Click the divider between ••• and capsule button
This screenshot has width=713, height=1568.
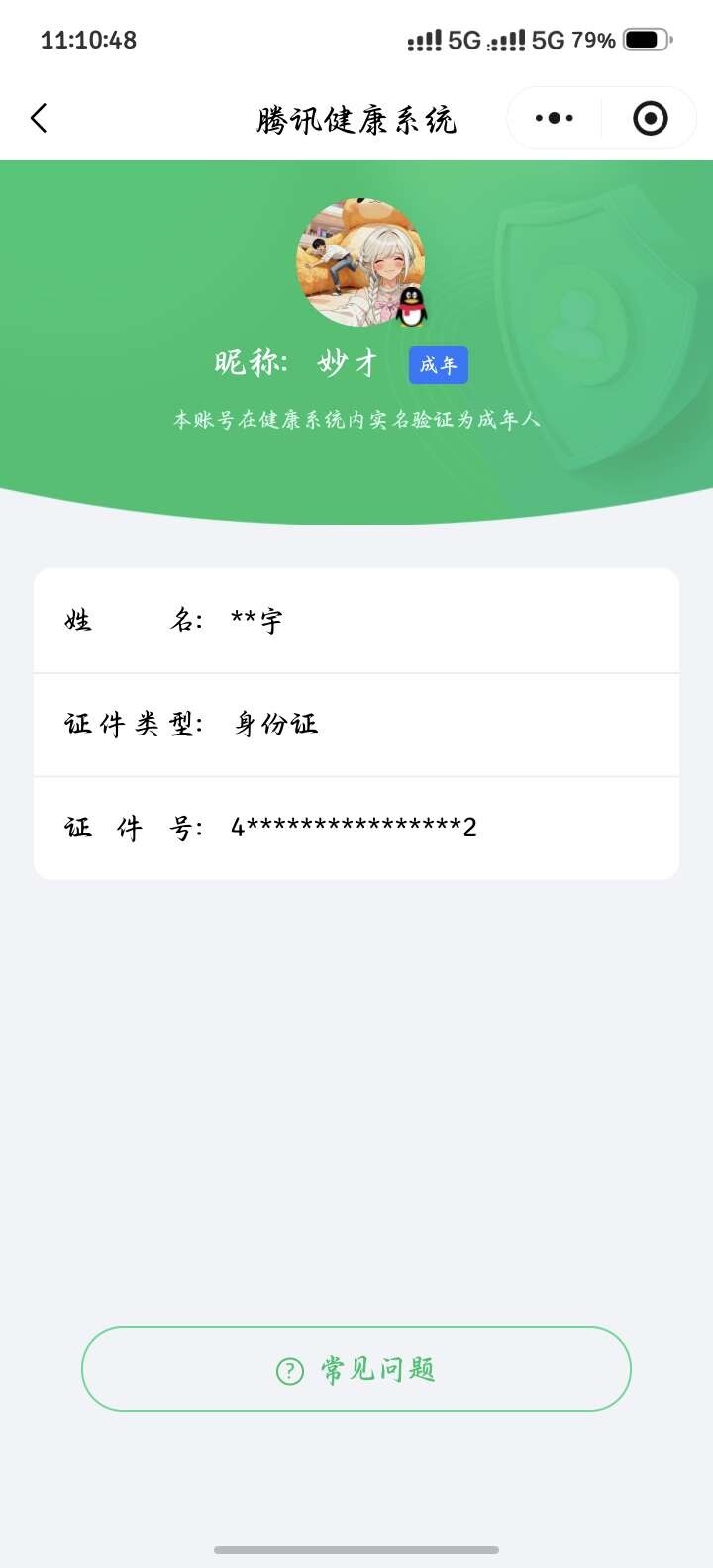(601, 117)
